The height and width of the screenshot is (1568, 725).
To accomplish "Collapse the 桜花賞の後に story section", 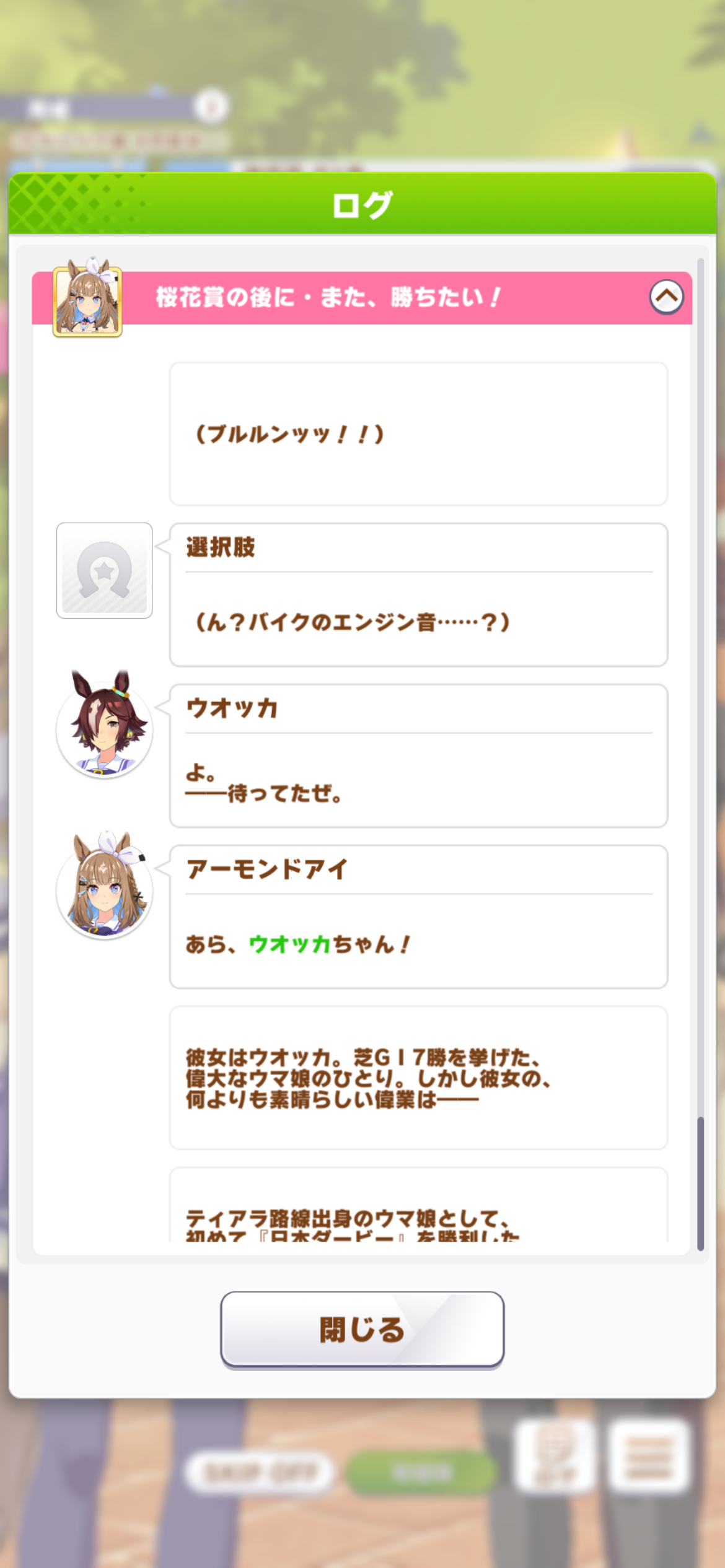I will [666, 297].
